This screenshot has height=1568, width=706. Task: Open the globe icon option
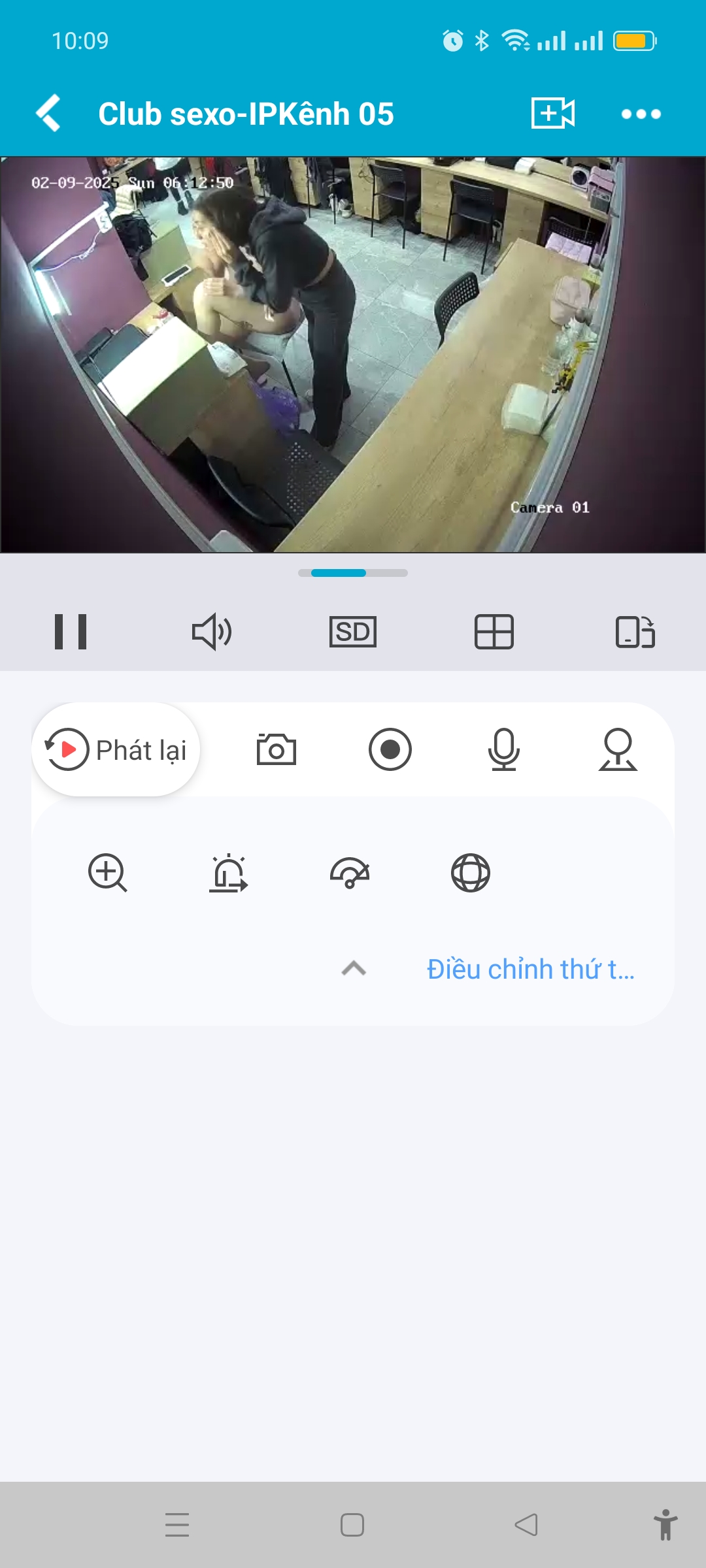471,873
